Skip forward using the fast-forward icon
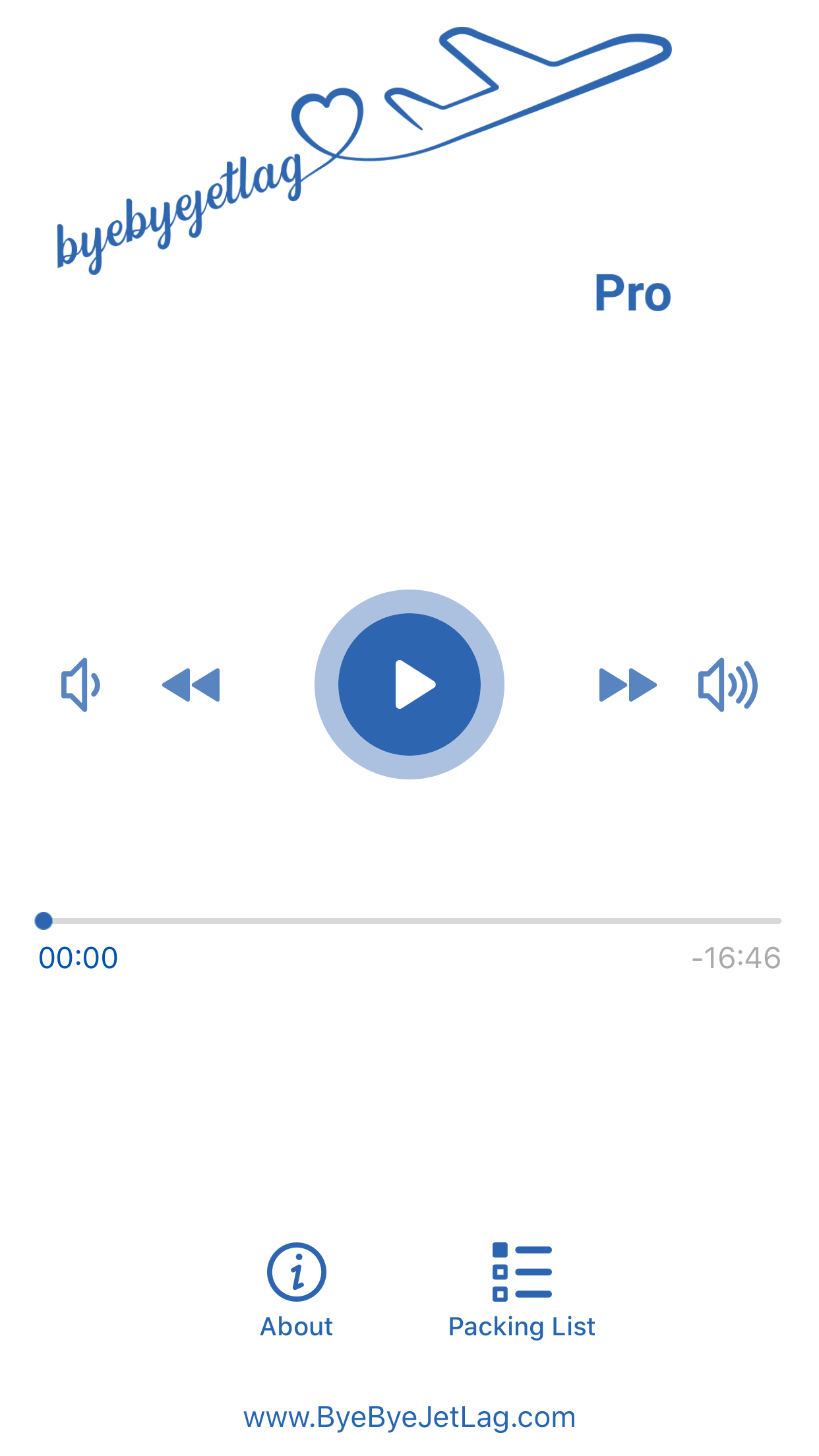 (x=628, y=684)
